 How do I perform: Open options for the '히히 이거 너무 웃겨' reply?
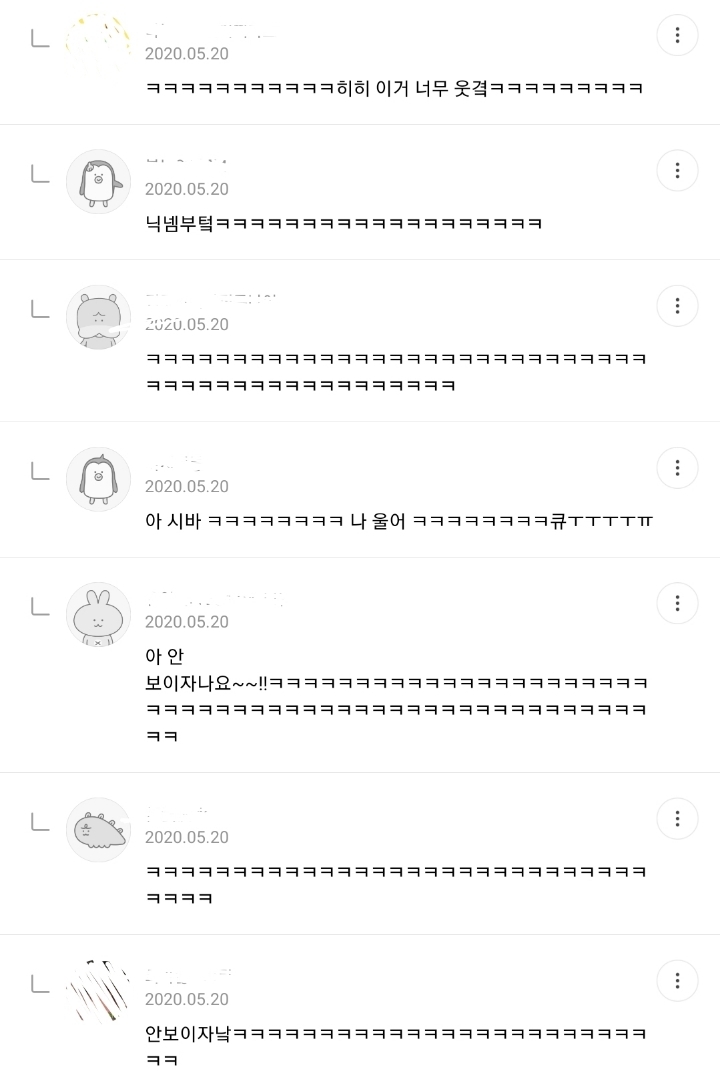677,35
